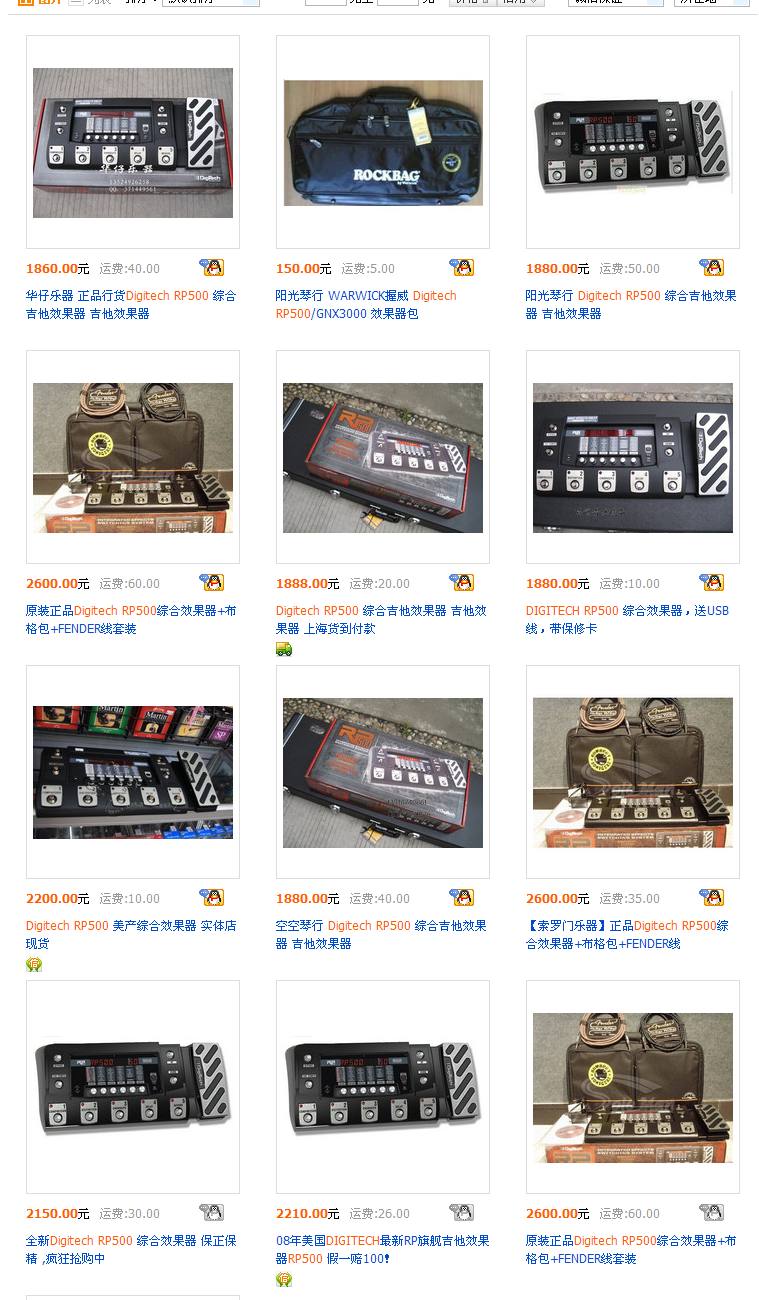Open the 空空琴行 Digitech RP500 listing title
The height and width of the screenshot is (1300, 759).
coord(381,935)
